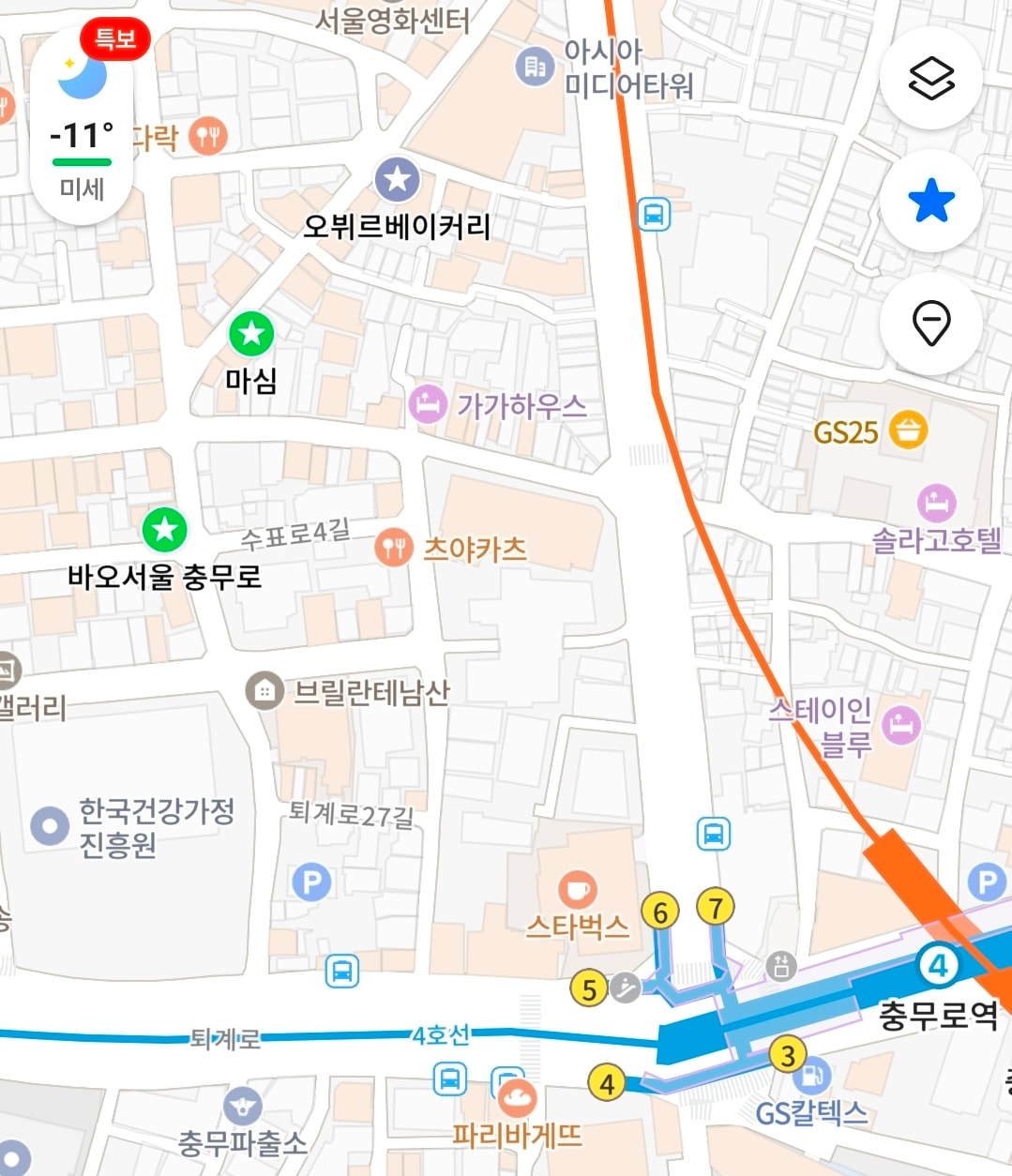Select the 브릴란테남산 building marker

tap(264, 691)
